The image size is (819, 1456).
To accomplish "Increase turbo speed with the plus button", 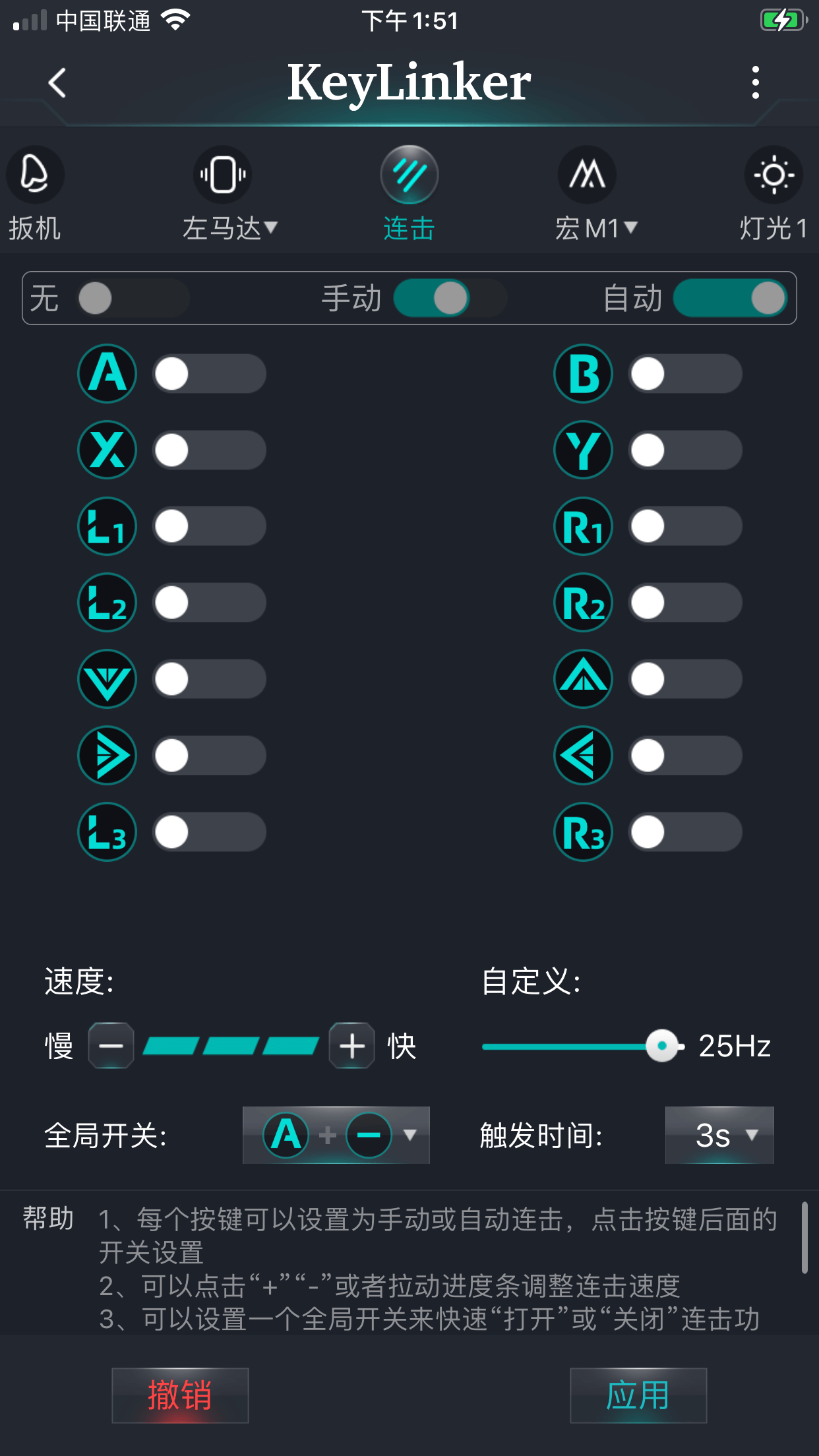I will coord(352,1046).
